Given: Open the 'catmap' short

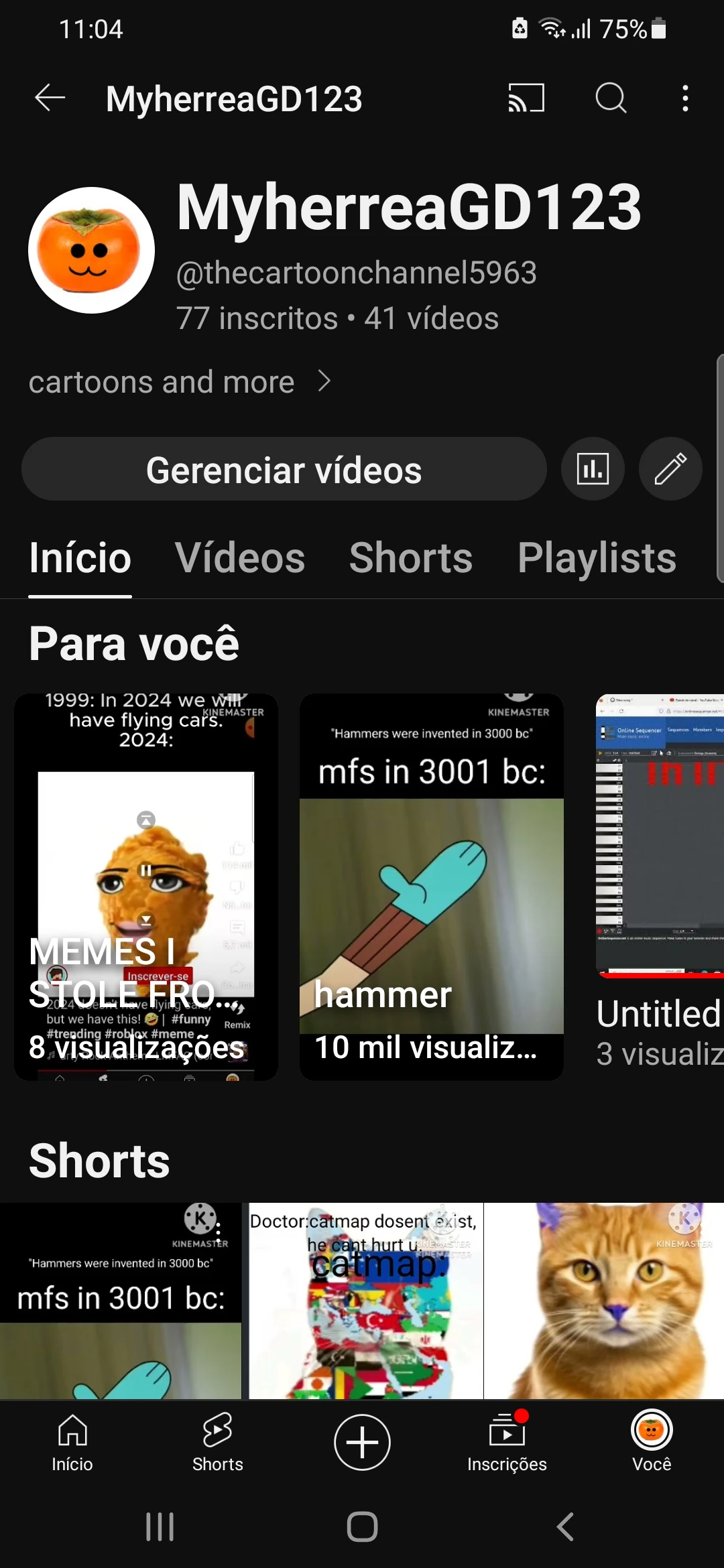Looking at the screenshot, I should click(x=365, y=1300).
